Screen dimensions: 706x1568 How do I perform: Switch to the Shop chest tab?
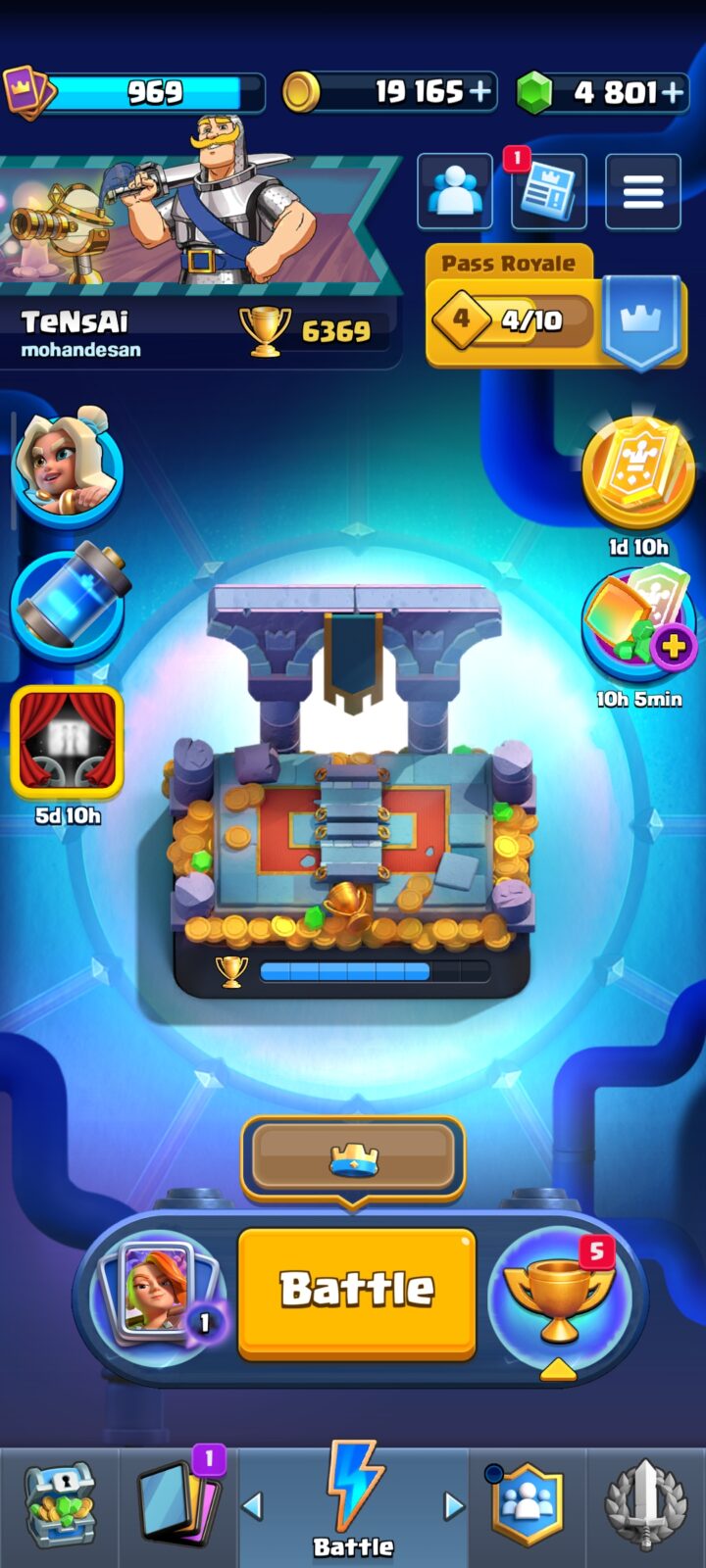tap(60, 1504)
